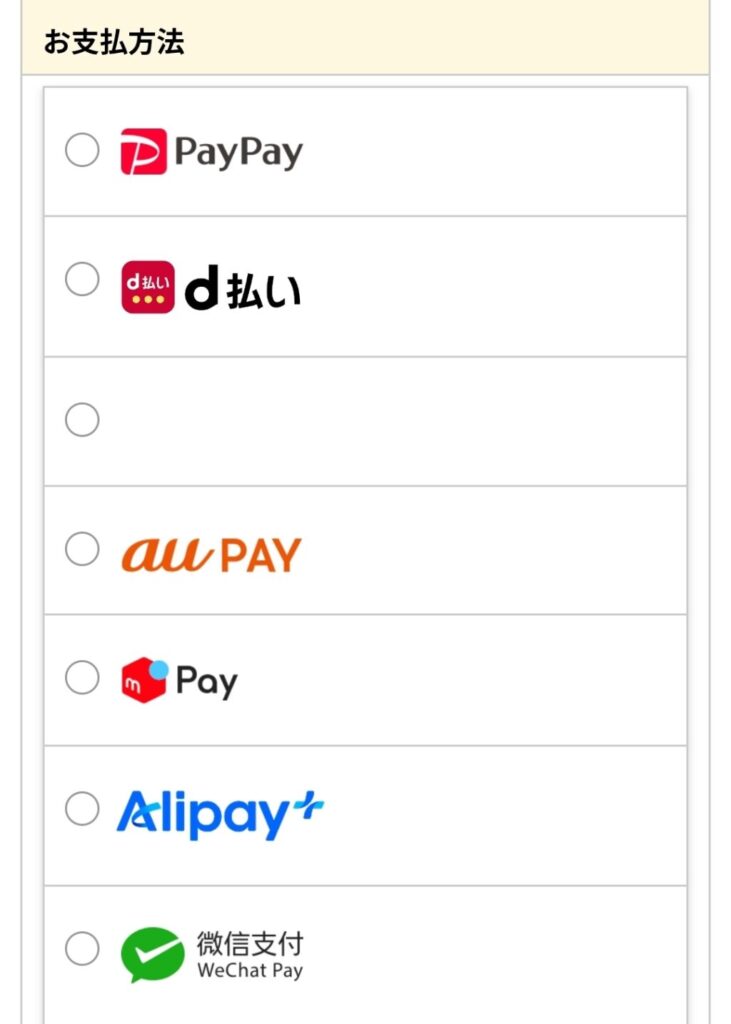Pick au PAY for payment
Screen dimensions: 731x1024
82,549
